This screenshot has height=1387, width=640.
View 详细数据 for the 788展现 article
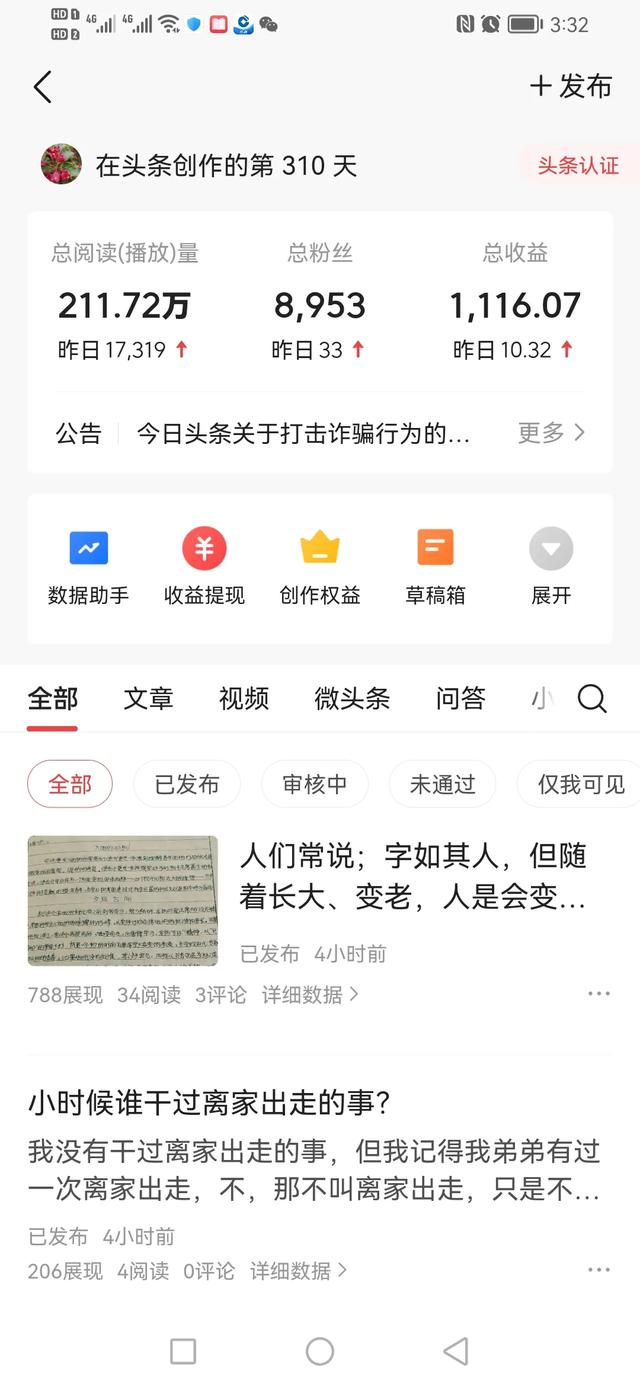click(310, 994)
